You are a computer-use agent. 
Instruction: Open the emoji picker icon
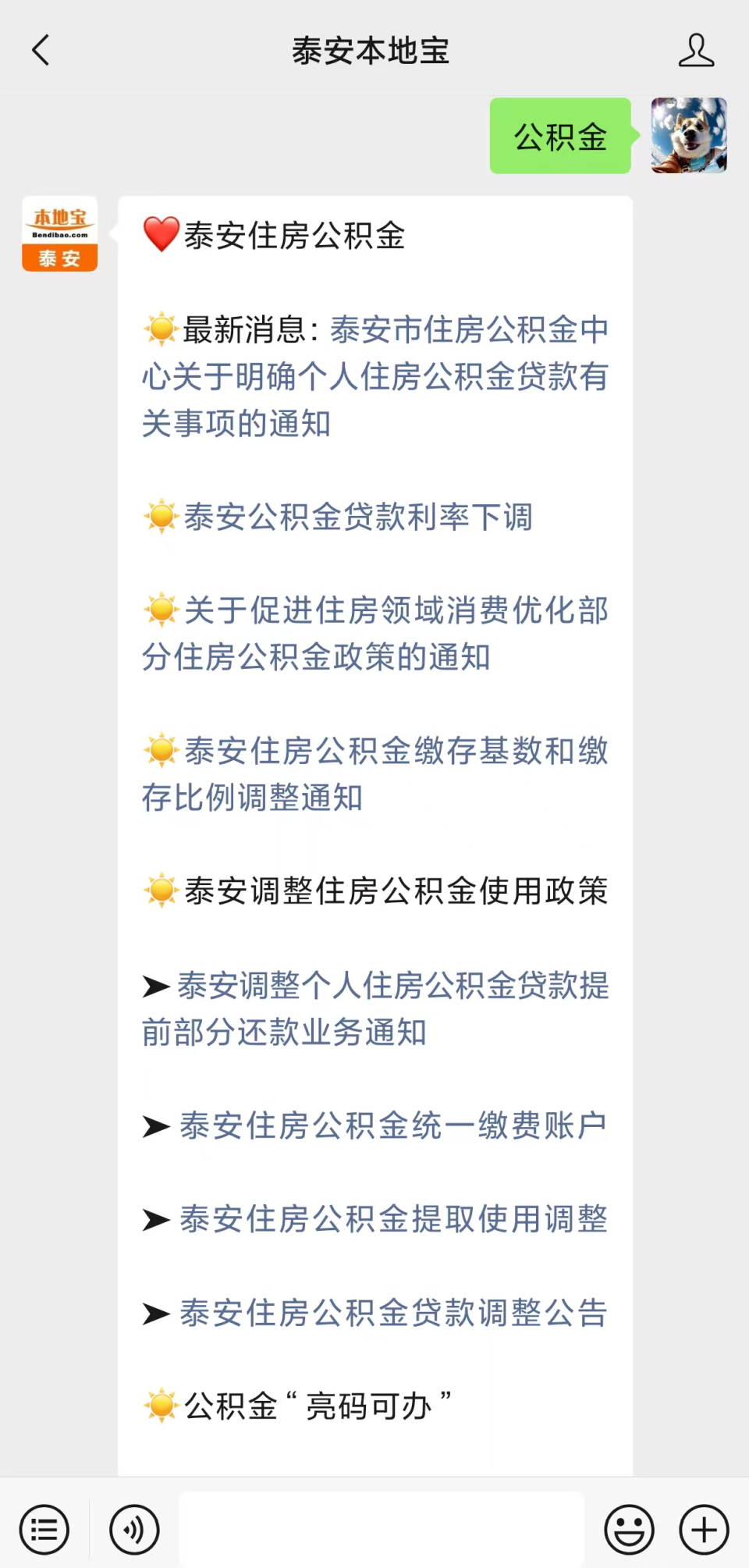click(629, 1529)
